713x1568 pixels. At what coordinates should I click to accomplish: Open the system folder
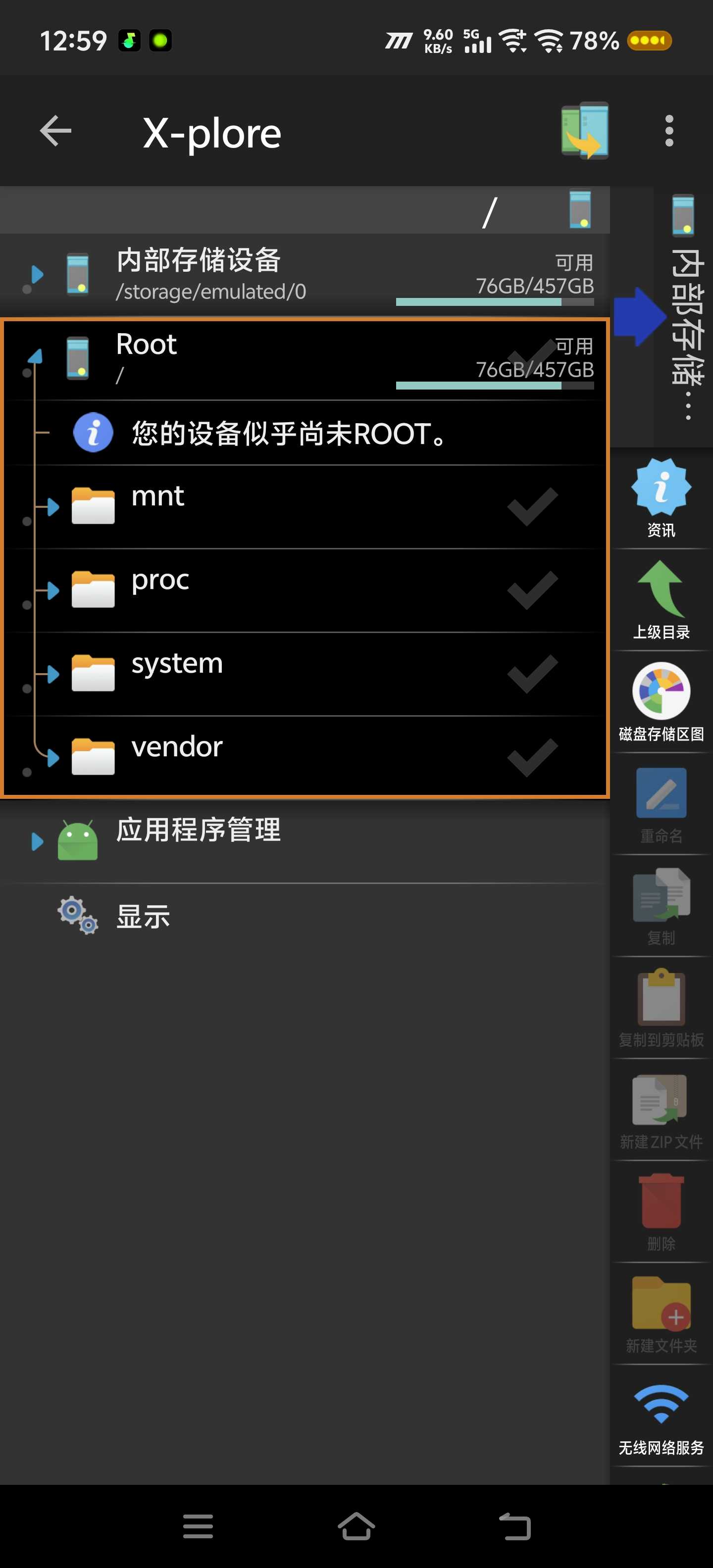click(305, 674)
